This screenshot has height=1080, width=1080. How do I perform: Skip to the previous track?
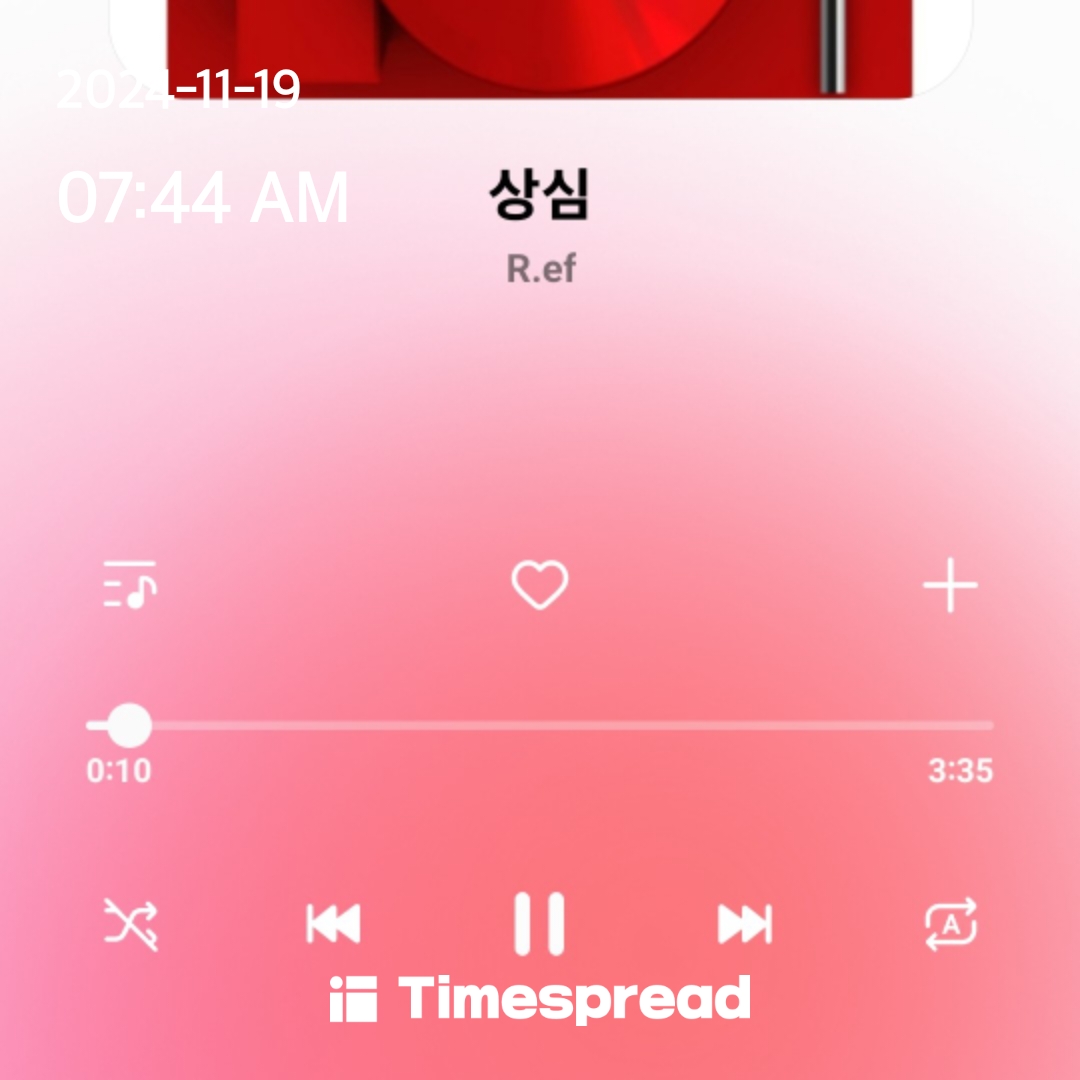(333, 923)
